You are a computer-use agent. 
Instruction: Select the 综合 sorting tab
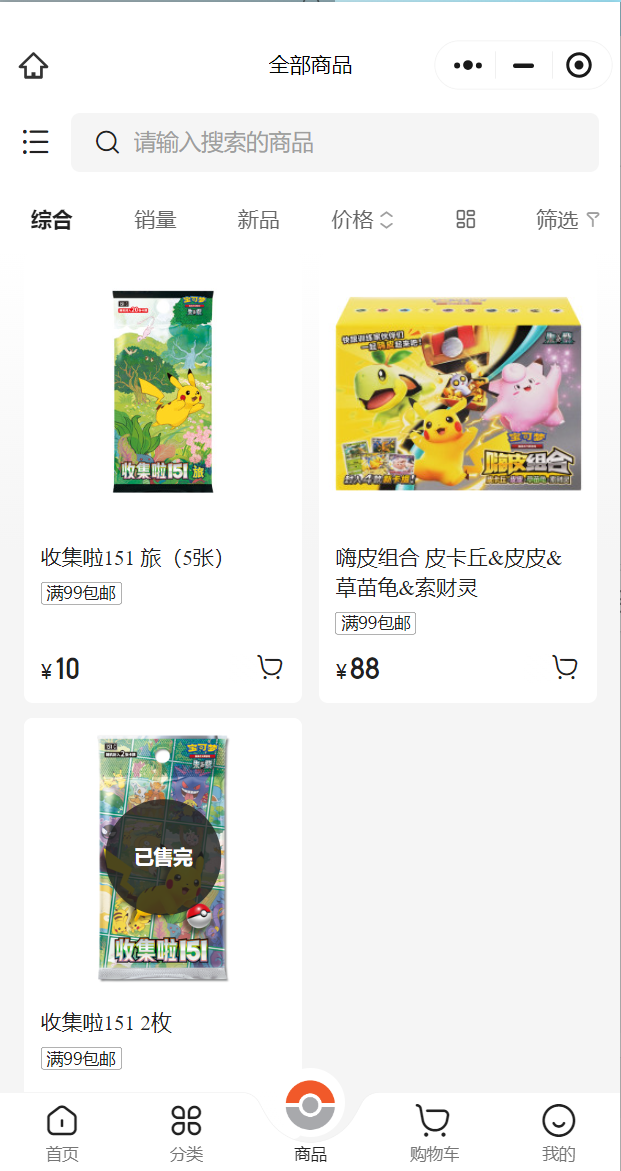pyautogui.click(x=51, y=220)
